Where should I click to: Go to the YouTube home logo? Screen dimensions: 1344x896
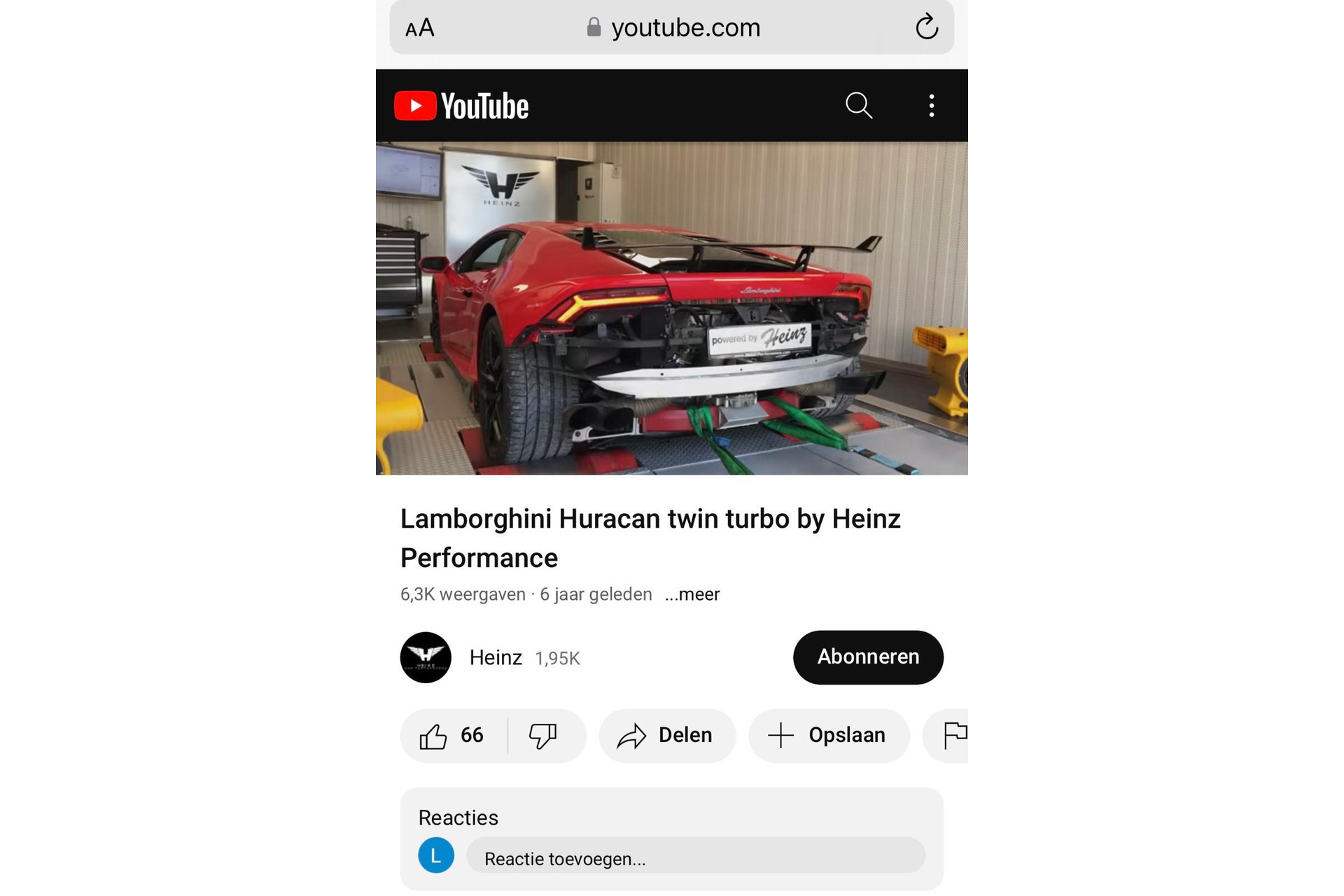[x=461, y=106]
